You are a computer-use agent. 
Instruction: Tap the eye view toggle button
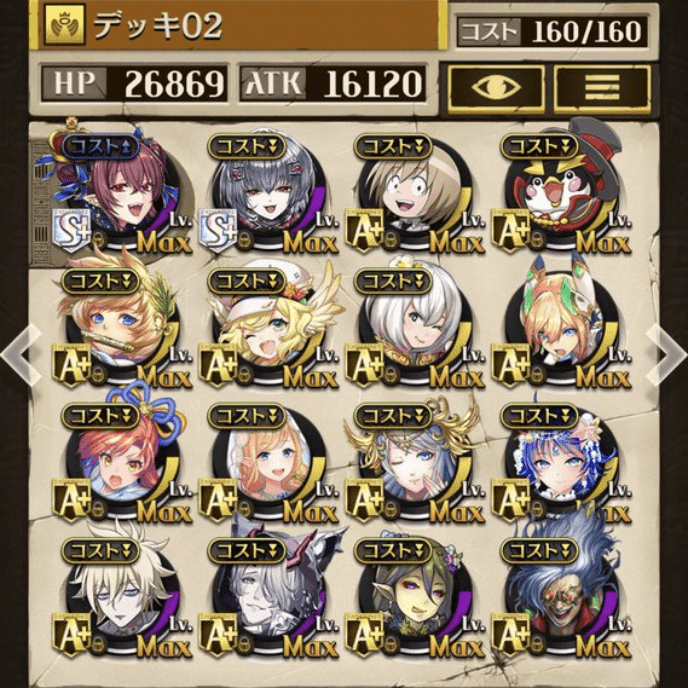pyautogui.click(x=495, y=86)
